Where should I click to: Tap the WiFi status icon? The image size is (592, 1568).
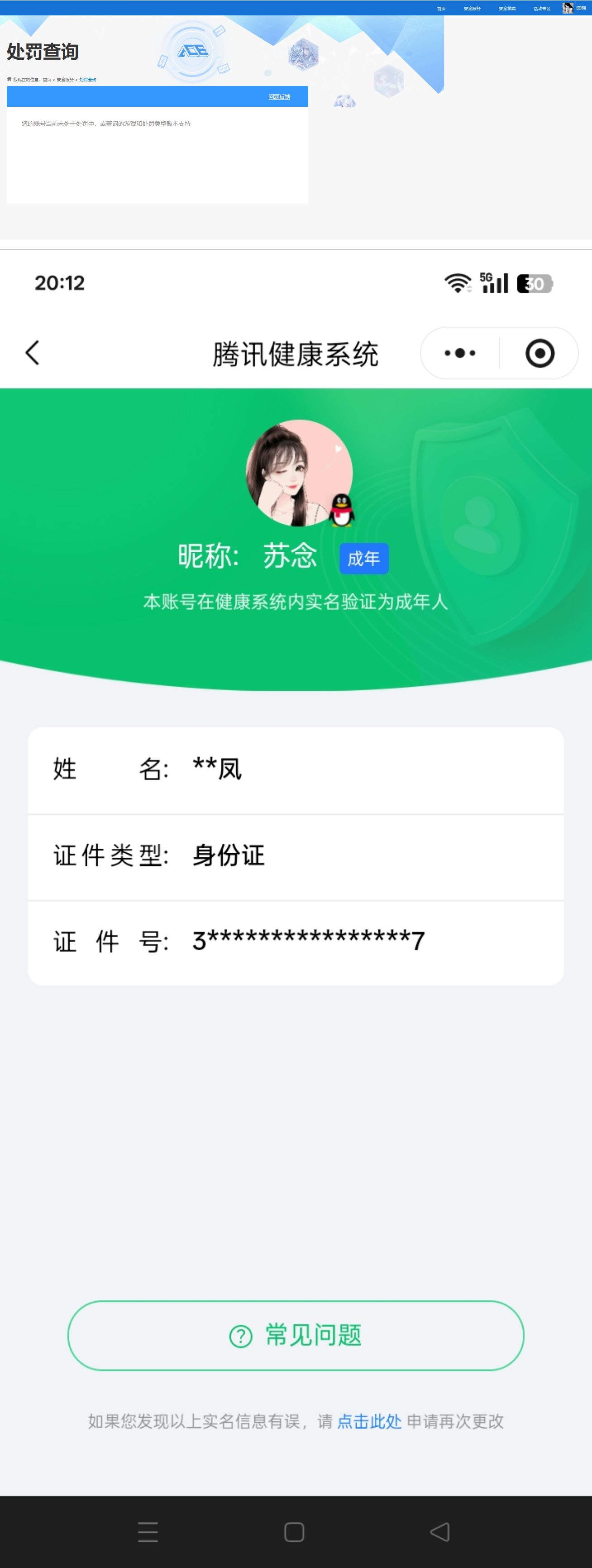click(x=456, y=281)
